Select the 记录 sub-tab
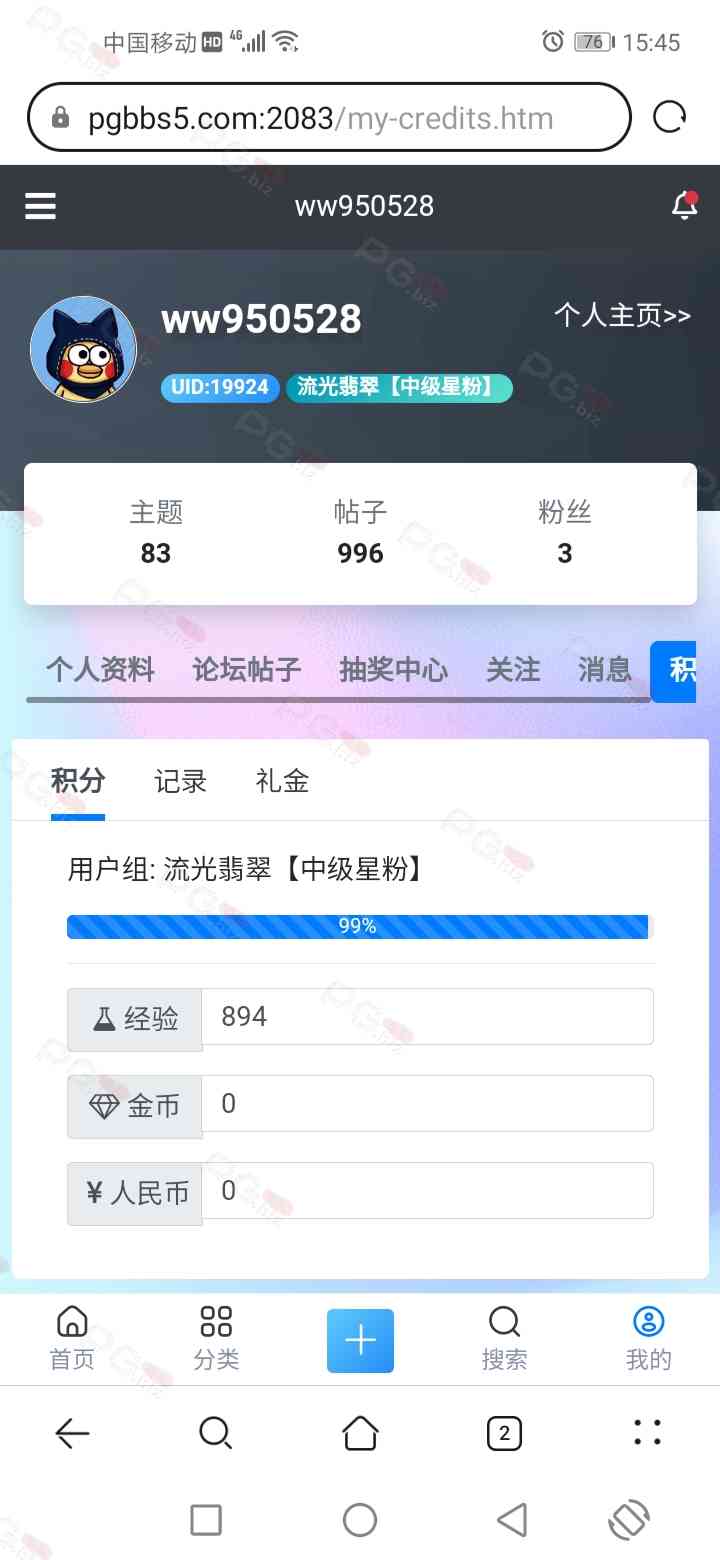720x1560 pixels. (x=180, y=781)
